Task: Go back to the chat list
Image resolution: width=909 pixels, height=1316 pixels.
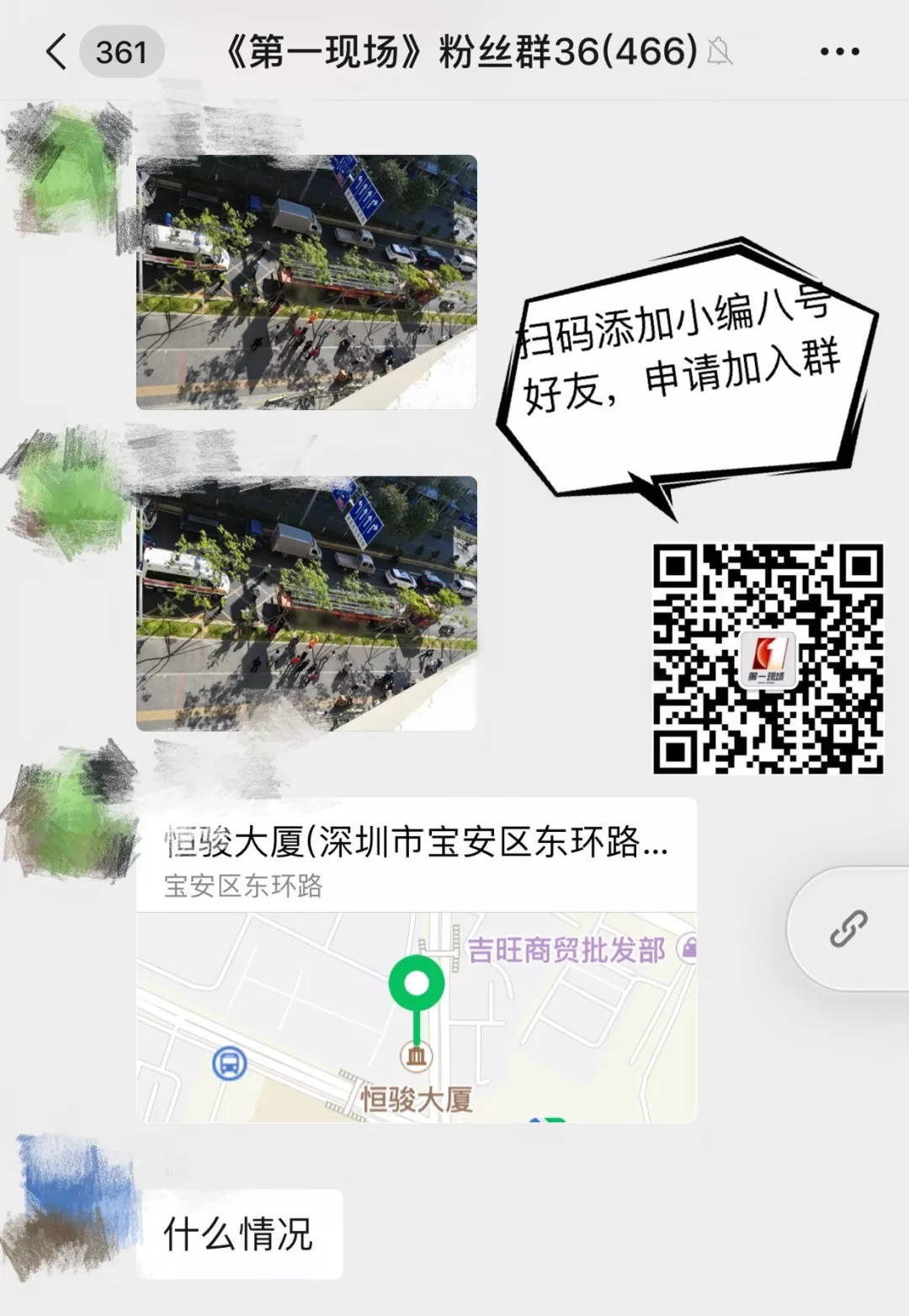Action: click(x=57, y=52)
